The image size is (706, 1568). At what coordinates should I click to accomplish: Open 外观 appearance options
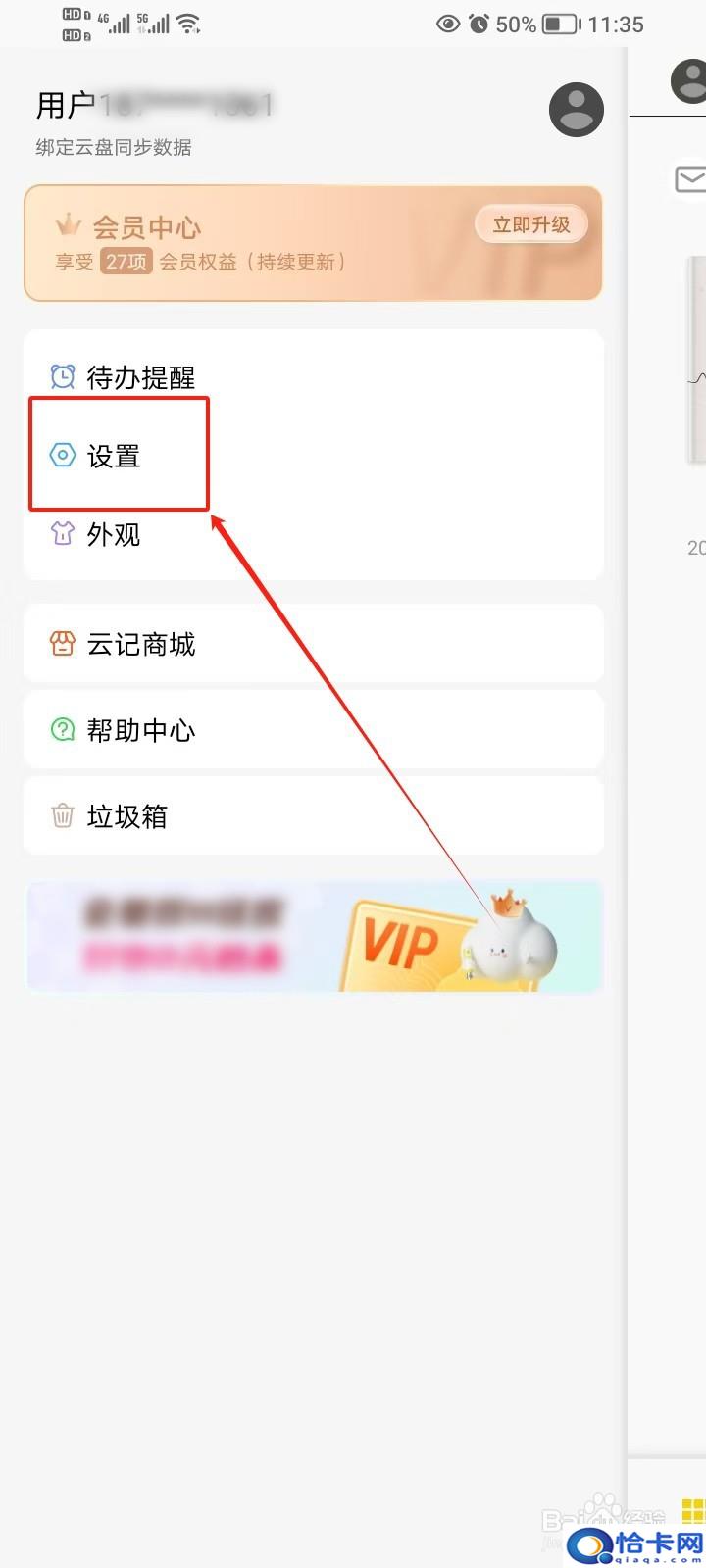[313, 534]
